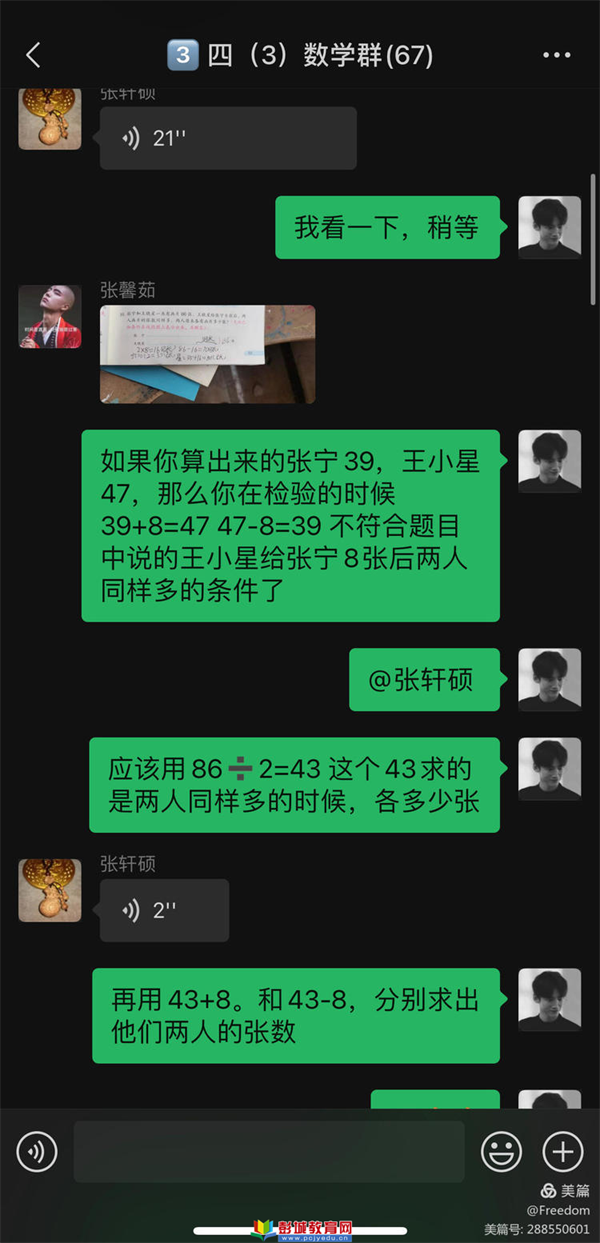The height and width of the screenshot is (1243, 600).
Task: Open the plus attachment menu
Action: tap(563, 1152)
